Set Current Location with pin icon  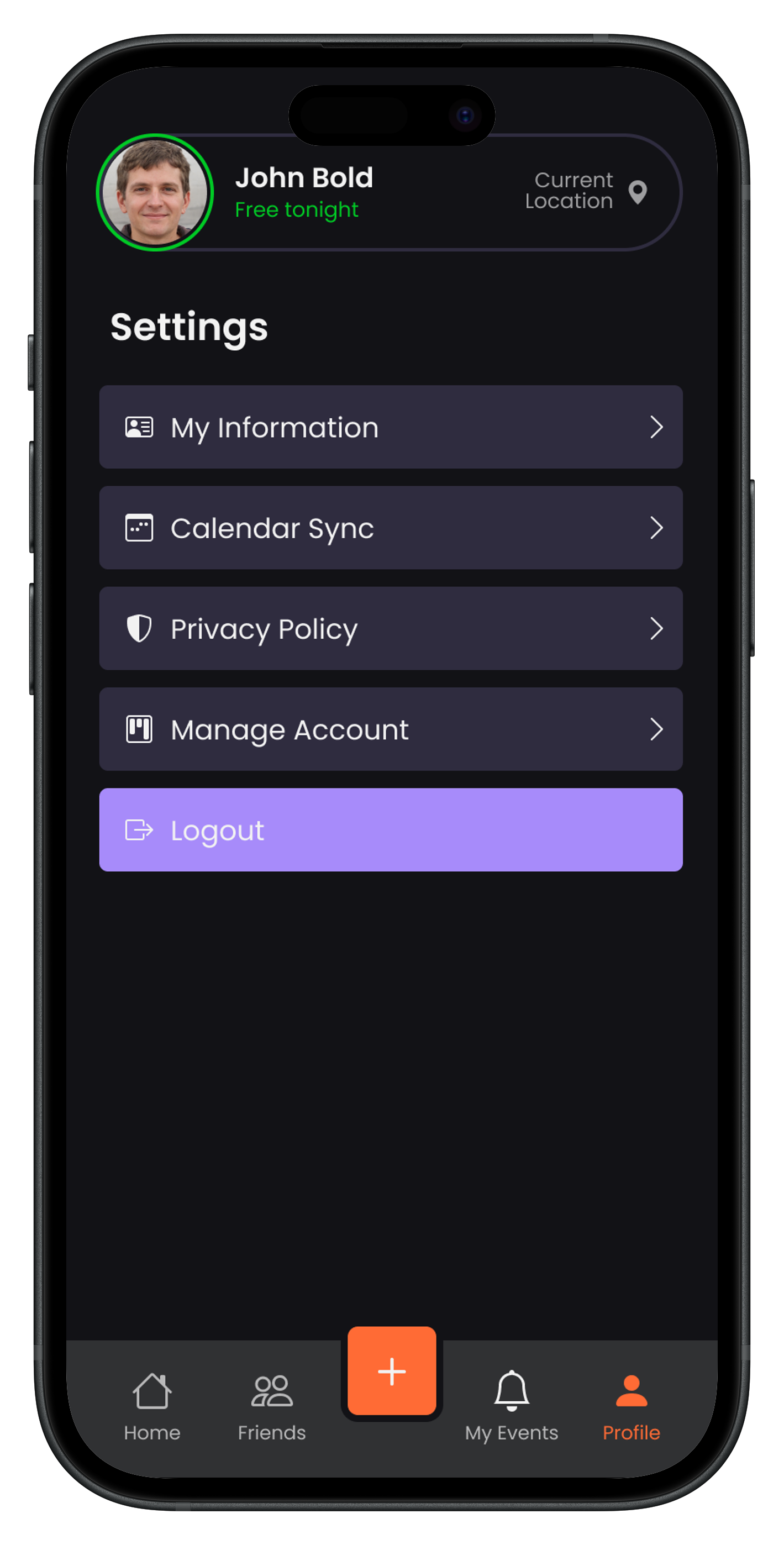click(587, 191)
